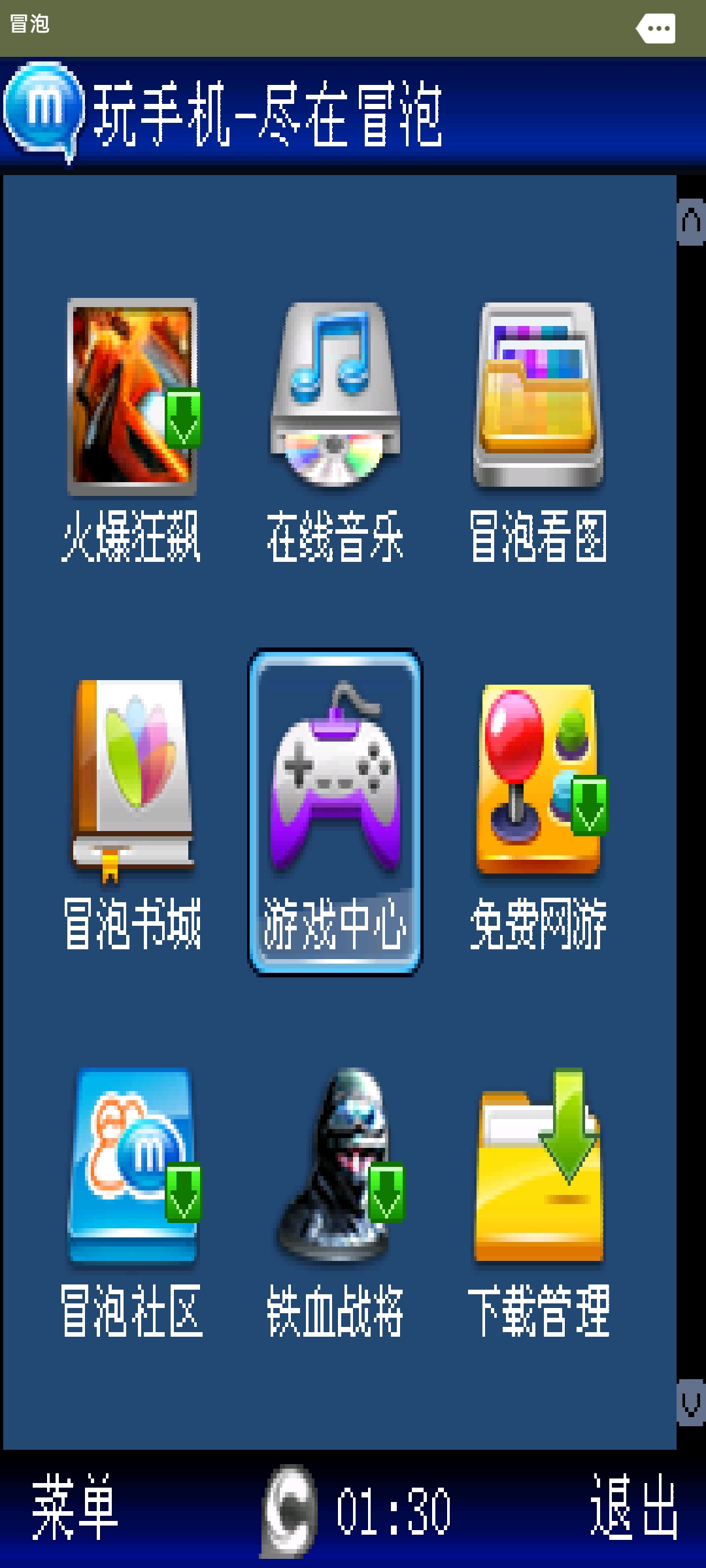This screenshot has height=1568, width=706.
Task: Tap the scroll down arrow
Action: 691,1401
